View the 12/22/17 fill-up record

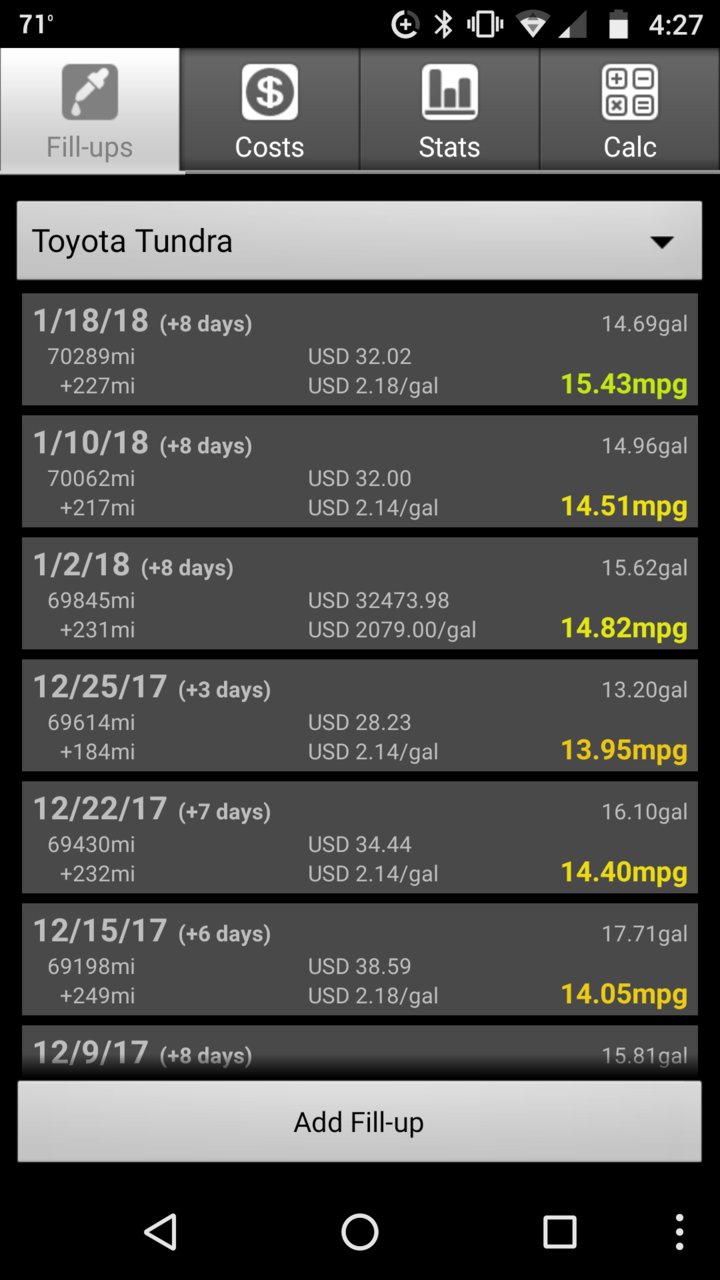359,837
